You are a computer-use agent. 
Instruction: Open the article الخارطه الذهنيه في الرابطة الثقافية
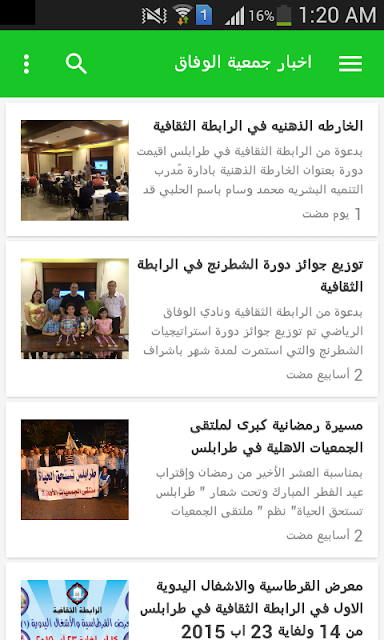192,169
